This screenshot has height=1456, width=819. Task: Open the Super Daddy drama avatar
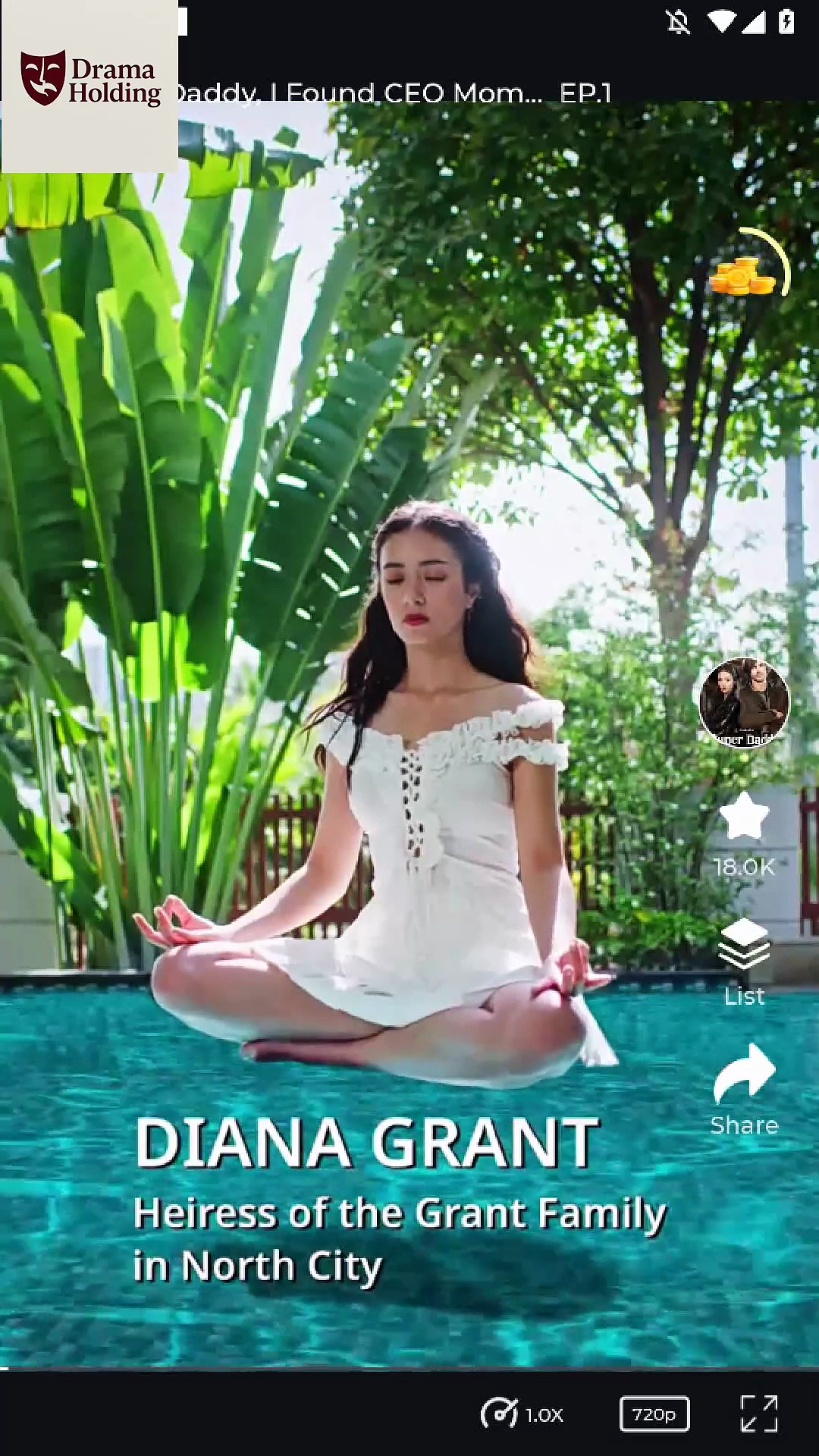point(744,703)
